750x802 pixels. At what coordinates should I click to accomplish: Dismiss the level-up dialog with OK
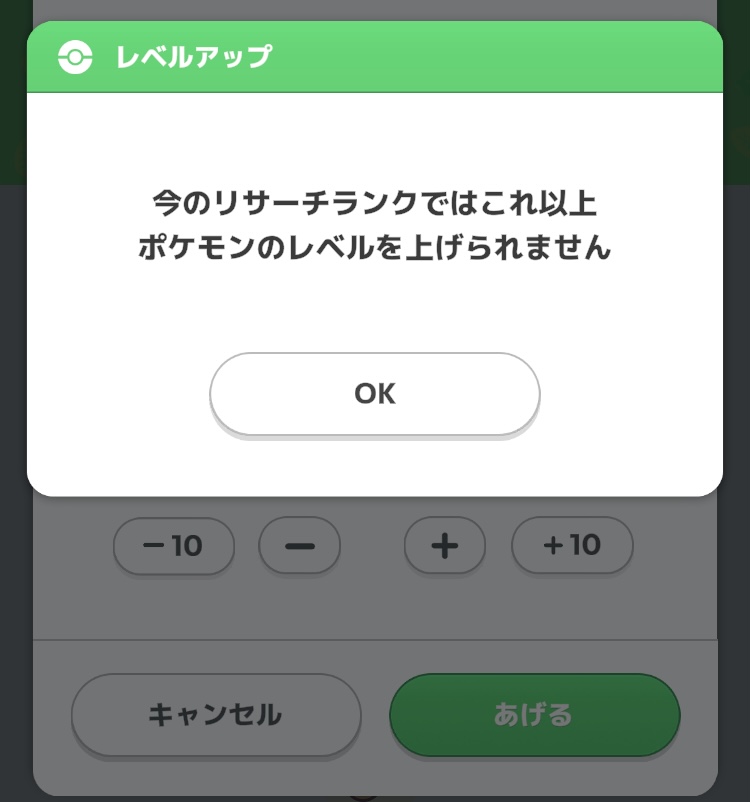click(x=374, y=394)
